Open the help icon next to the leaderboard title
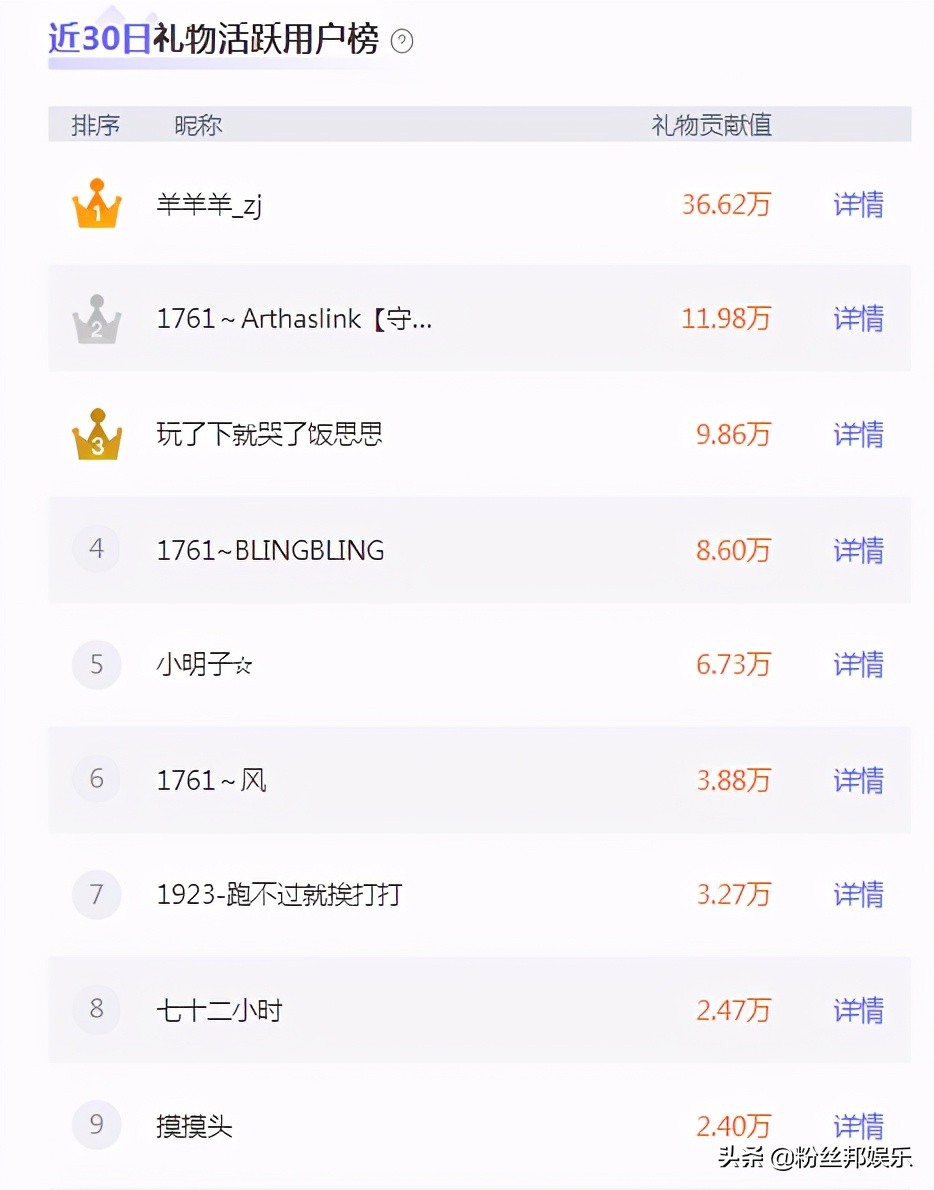Viewport: 934px width, 1190px height. (x=402, y=42)
